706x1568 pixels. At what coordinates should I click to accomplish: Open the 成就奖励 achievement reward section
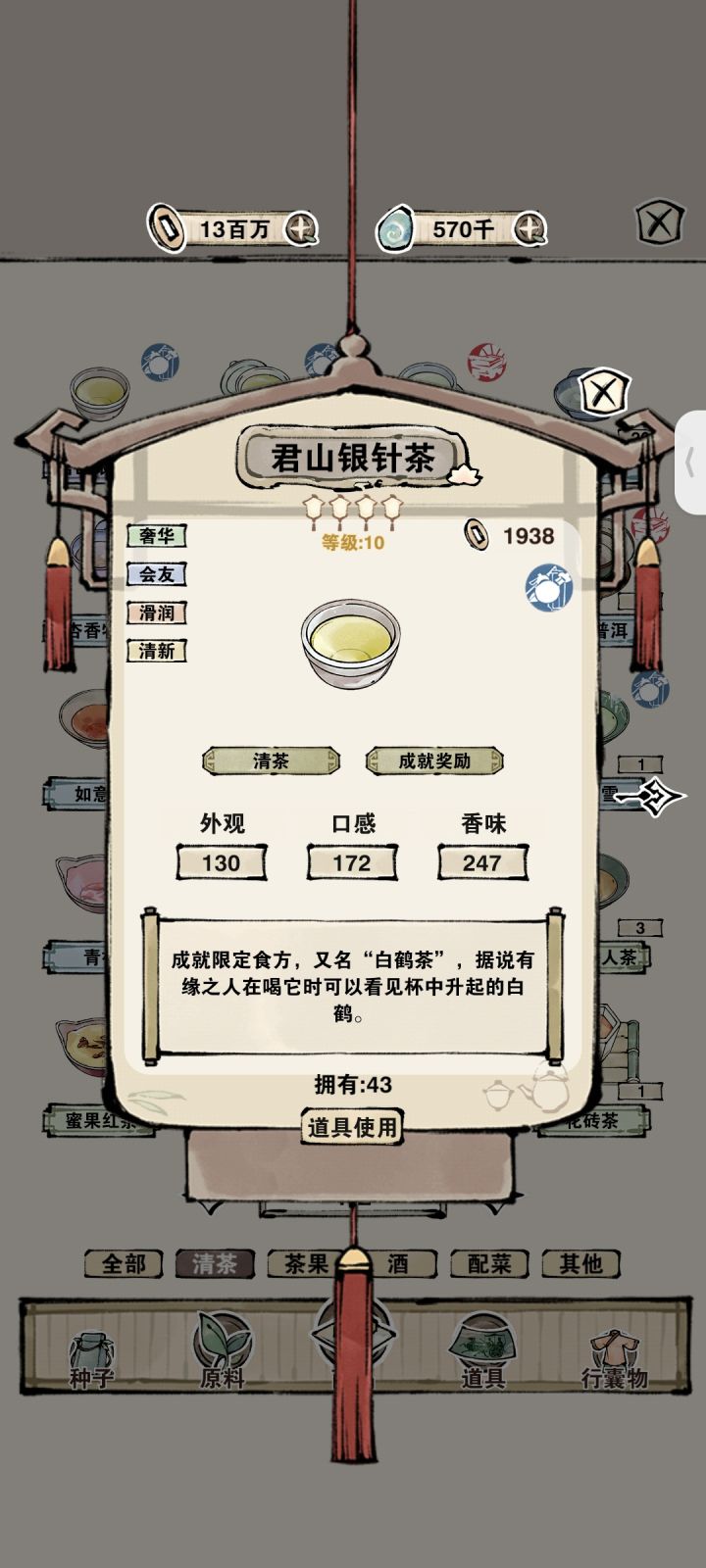tap(435, 759)
